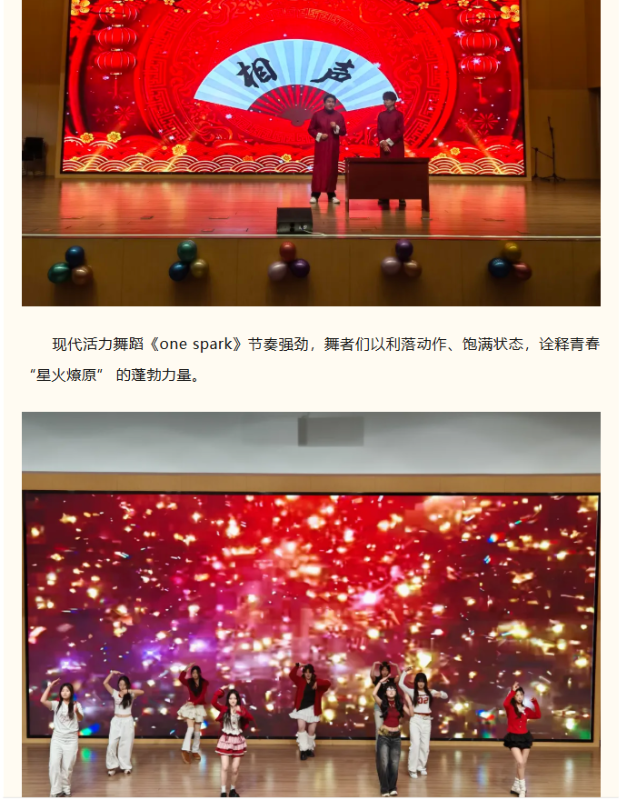The image size is (627, 800).
Task: Enlarge the one spark dance photo
Action: (x=311, y=604)
